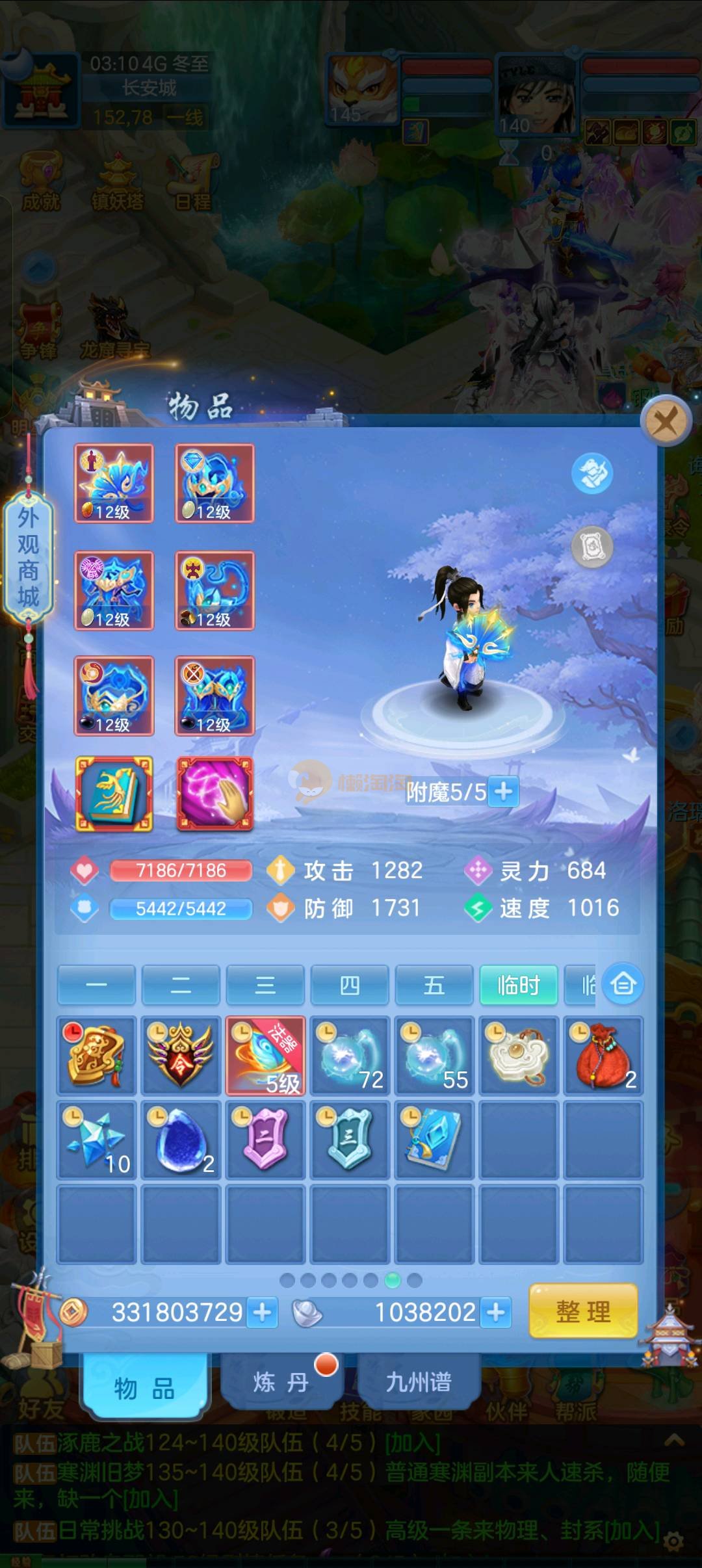This screenshot has width=702, height=1568.
Task: Open bag page 三
Action: pos(265,986)
